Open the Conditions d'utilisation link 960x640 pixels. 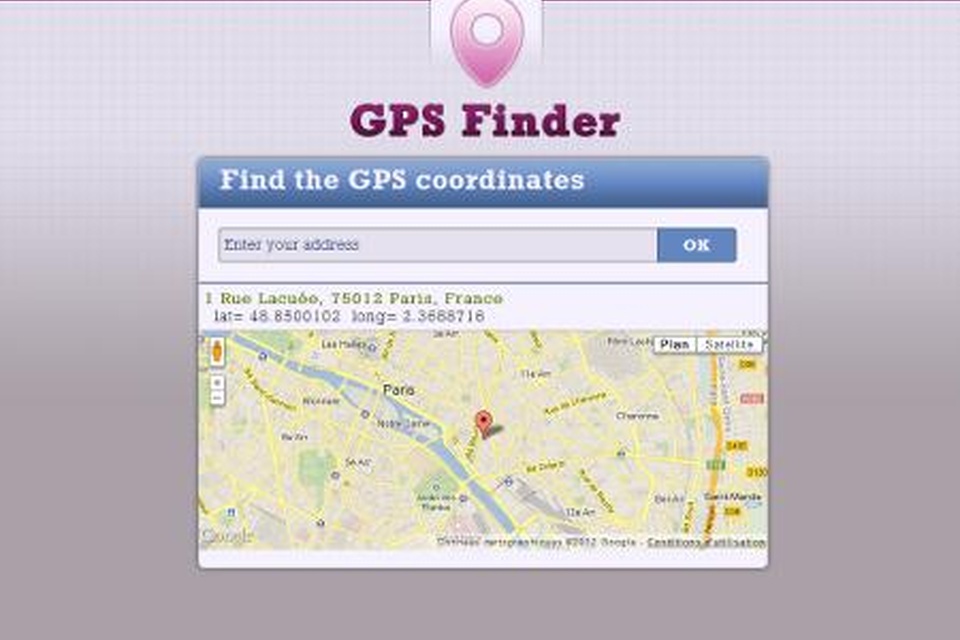[706, 542]
